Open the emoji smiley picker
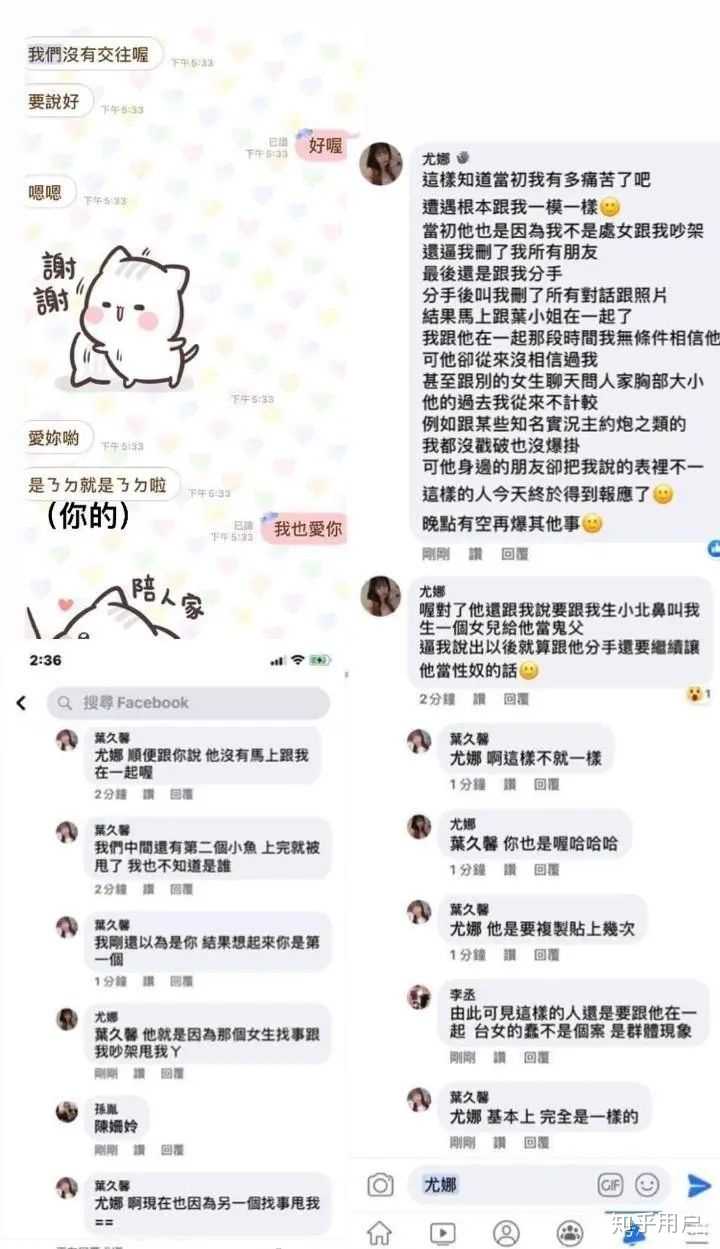This screenshot has width=720, height=1249. [647, 1184]
